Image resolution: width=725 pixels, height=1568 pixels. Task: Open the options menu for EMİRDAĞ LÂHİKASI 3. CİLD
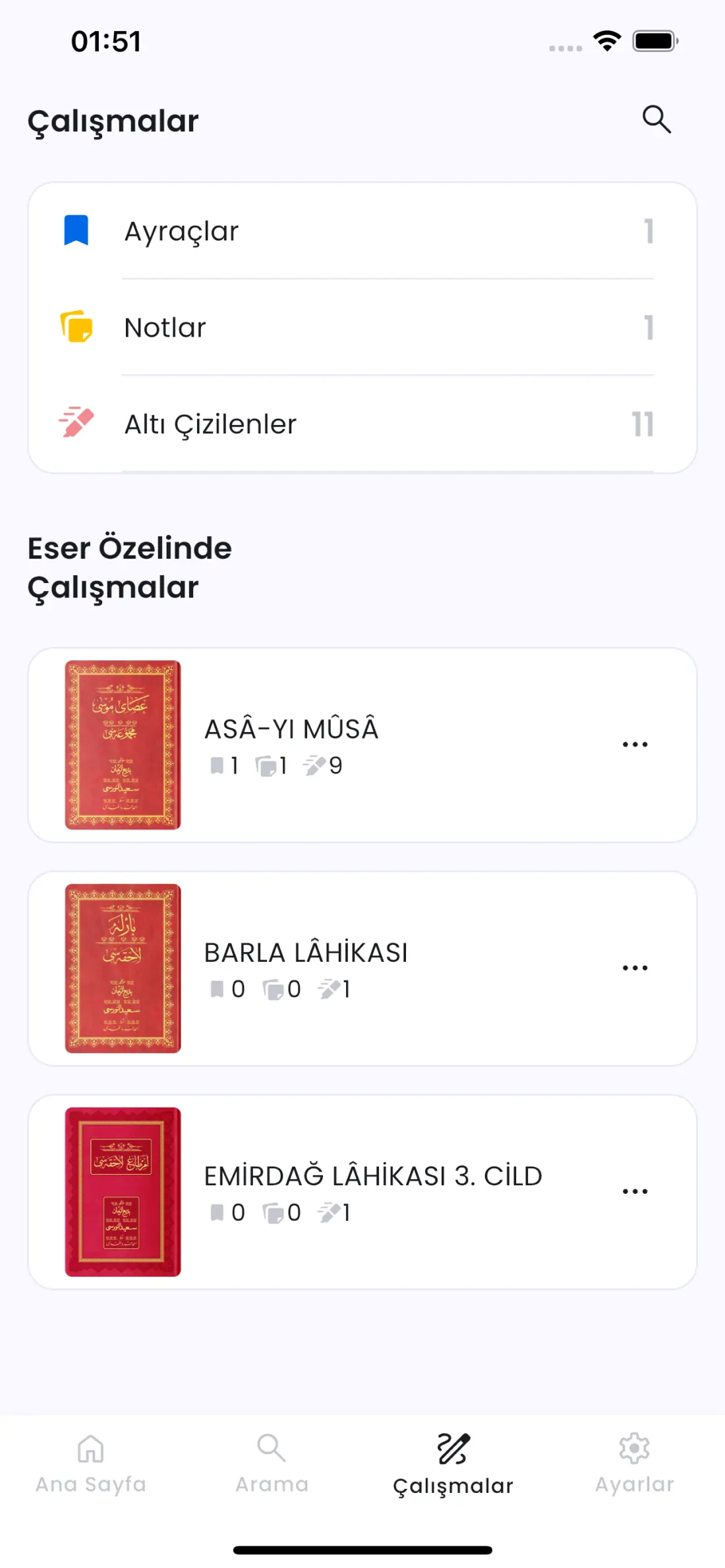(x=634, y=1190)
